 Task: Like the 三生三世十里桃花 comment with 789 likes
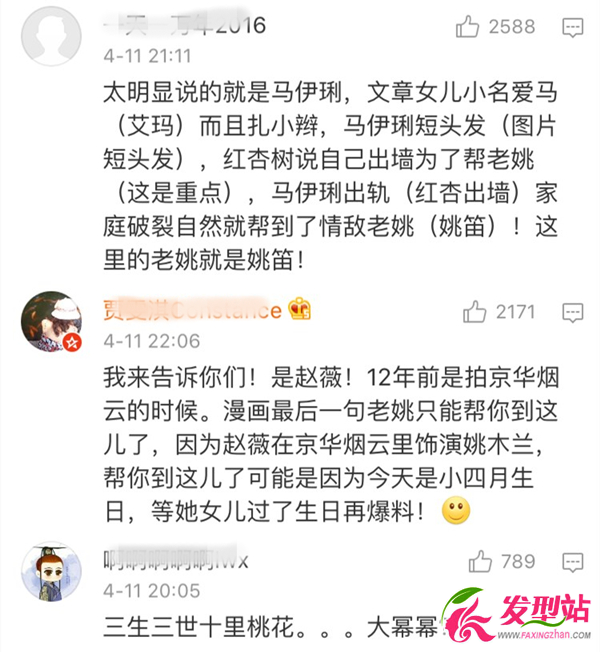click(482, 560)
